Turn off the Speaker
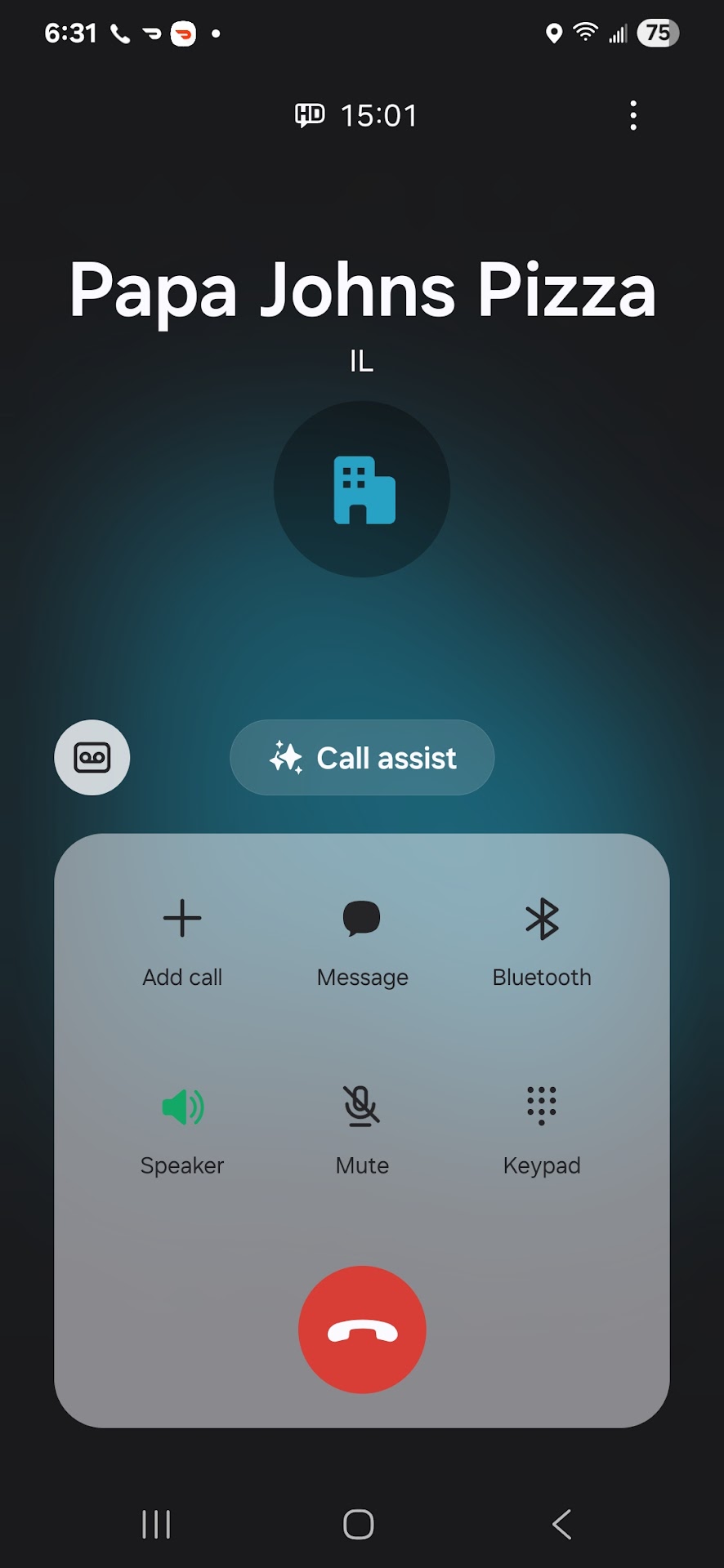This screenshot has height=1568, width=724. pyautogui.click(x=182, y=1129)
